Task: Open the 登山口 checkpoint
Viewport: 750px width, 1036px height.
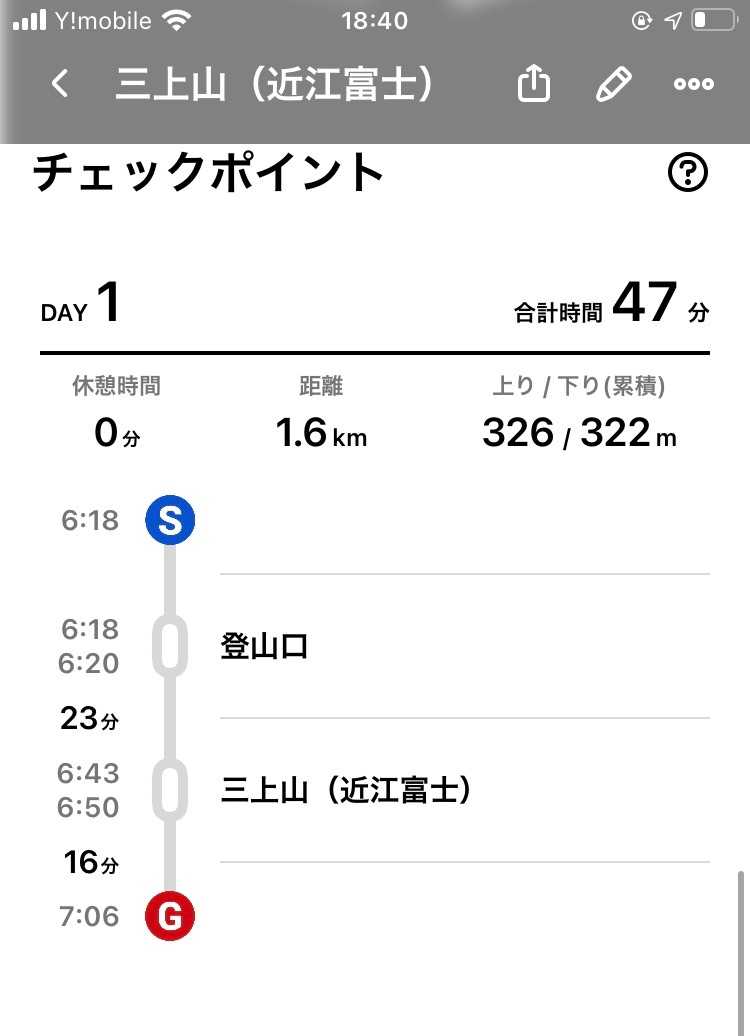Action: pos(264,646)
